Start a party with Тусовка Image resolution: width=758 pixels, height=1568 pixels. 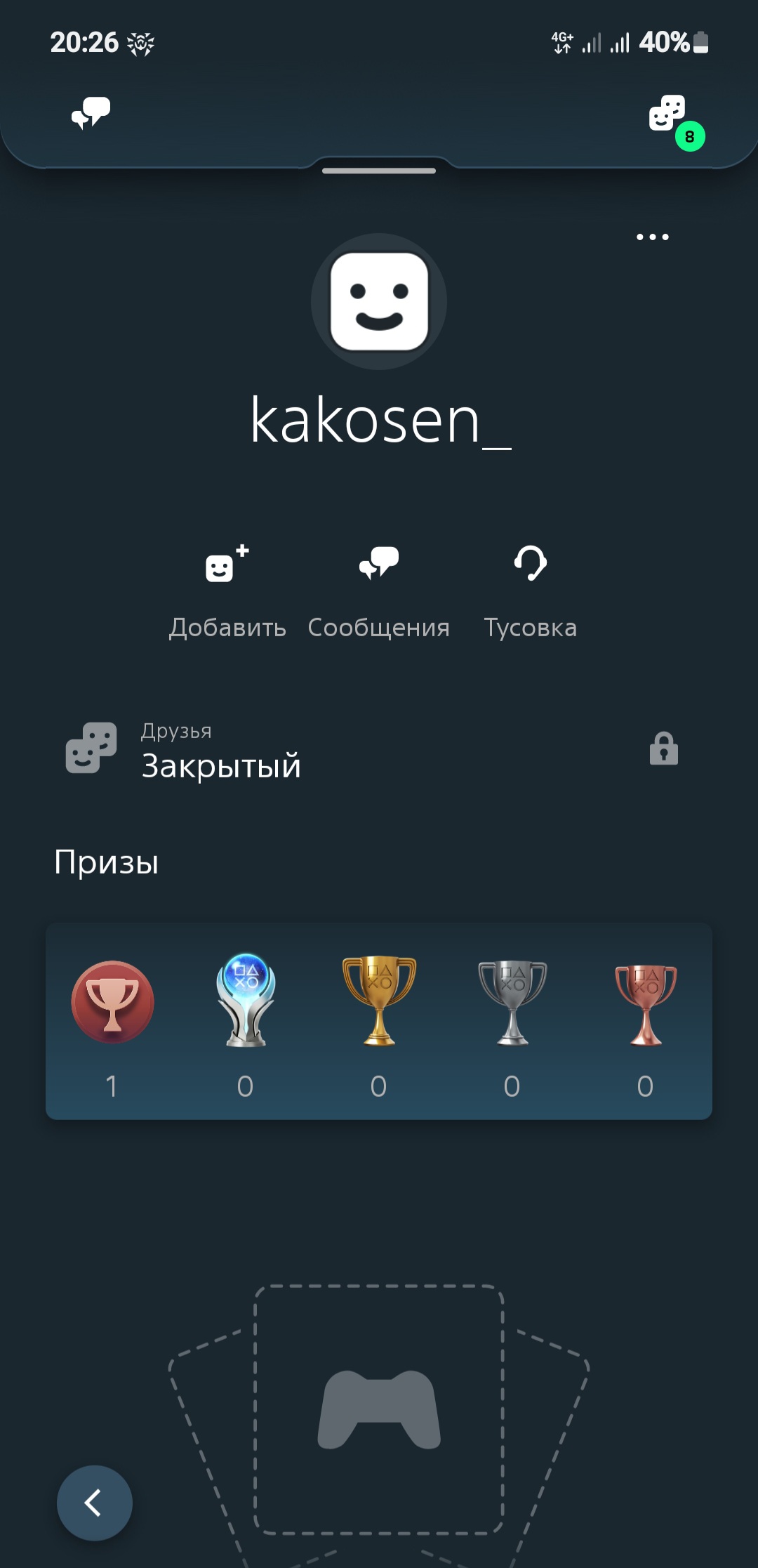(531, 591)
